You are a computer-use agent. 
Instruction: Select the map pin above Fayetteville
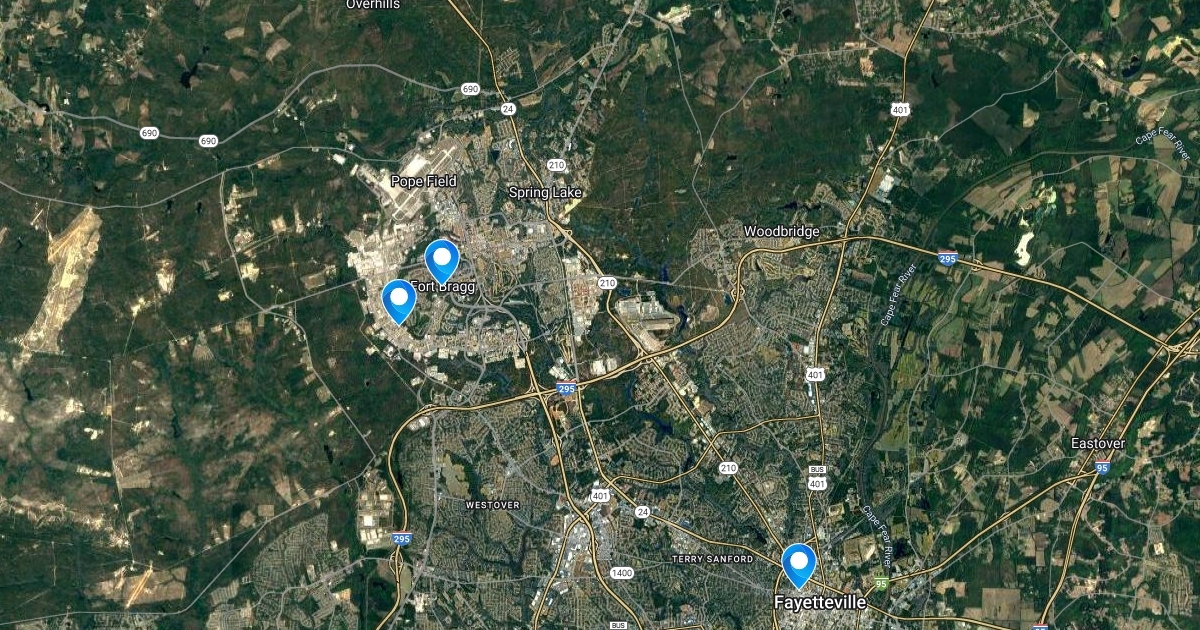[x=798, y=562]
